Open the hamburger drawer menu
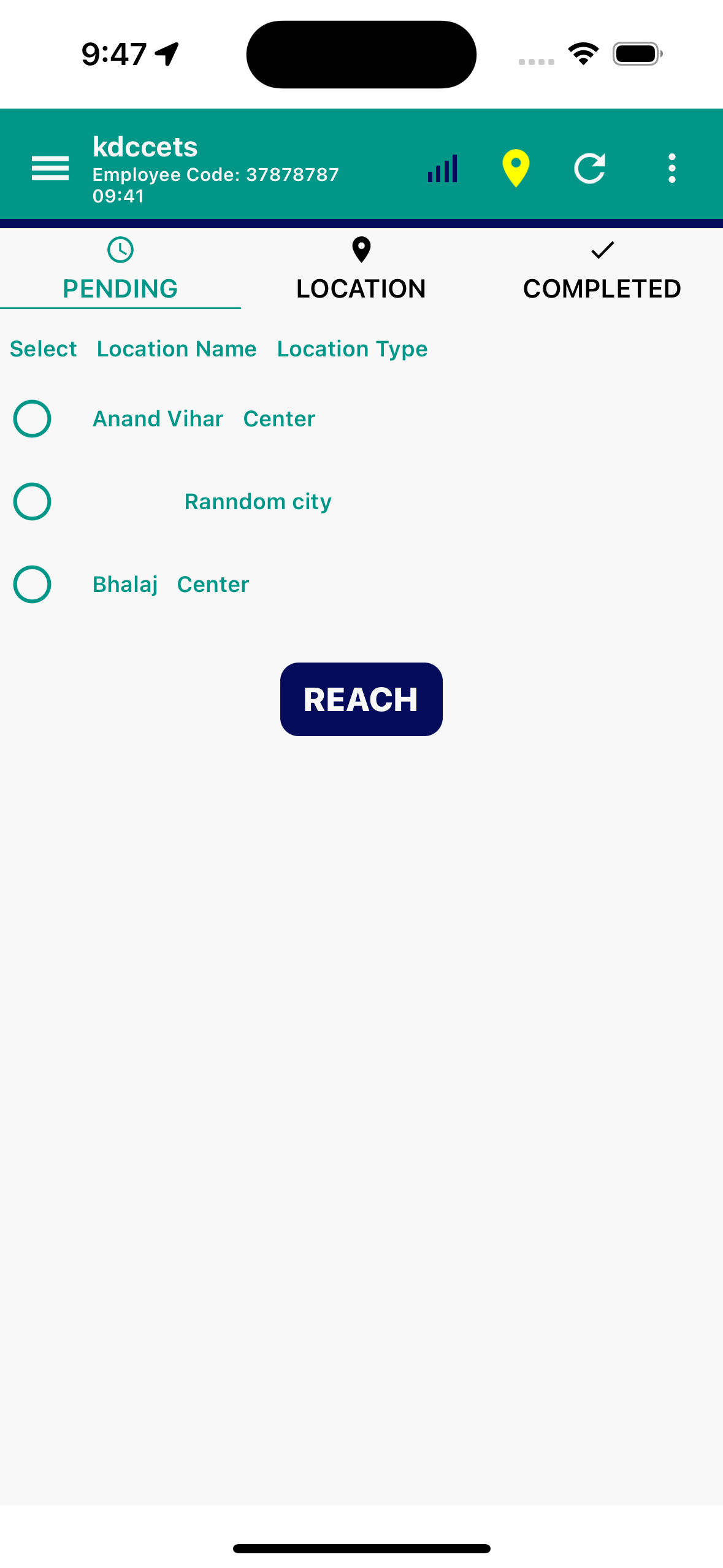Image resolution: width=723 pixels, height=1568 pixels. (x=50, y=167)
